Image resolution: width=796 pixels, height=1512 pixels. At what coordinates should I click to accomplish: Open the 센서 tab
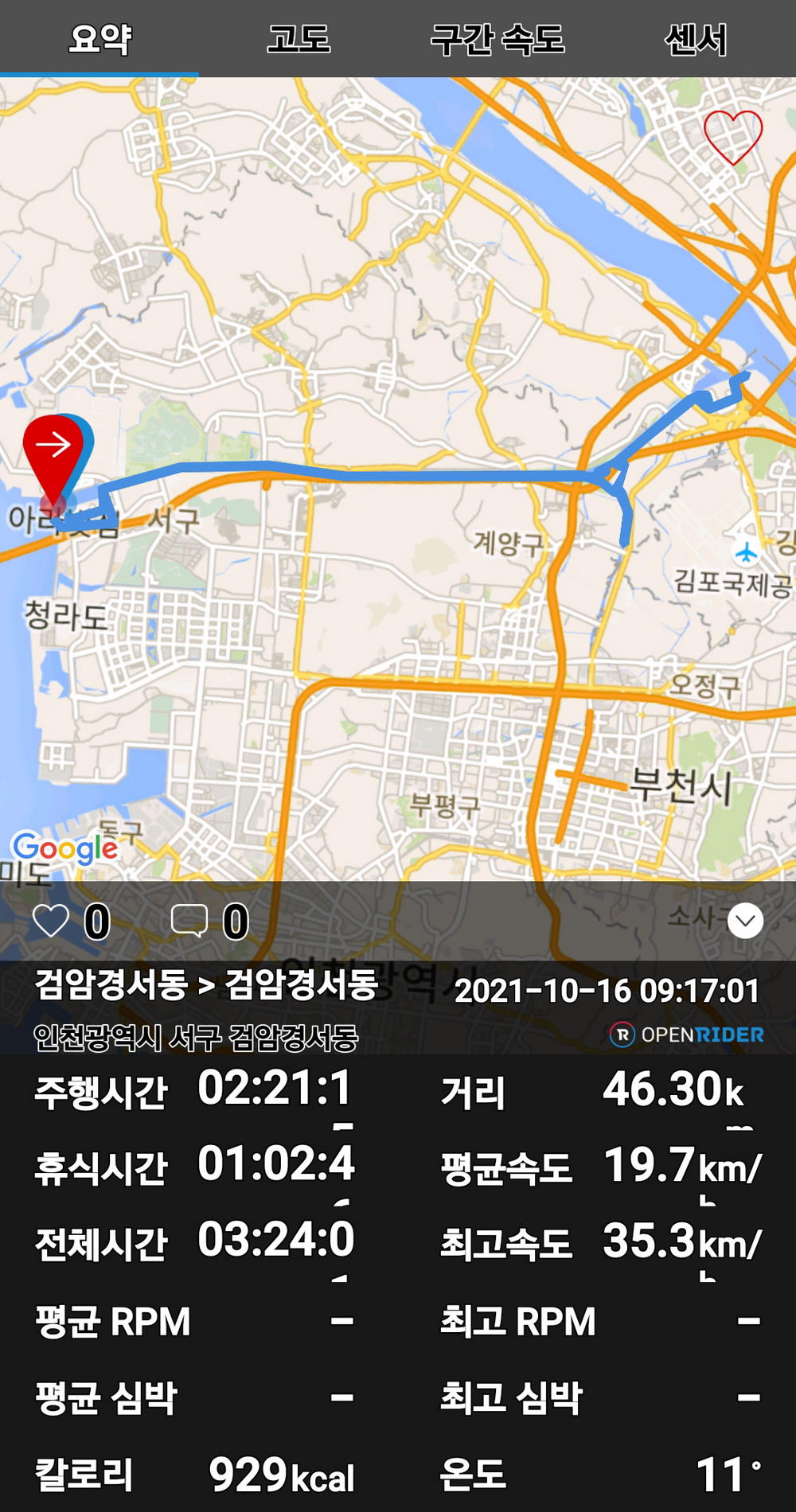[x=696, y=38]
